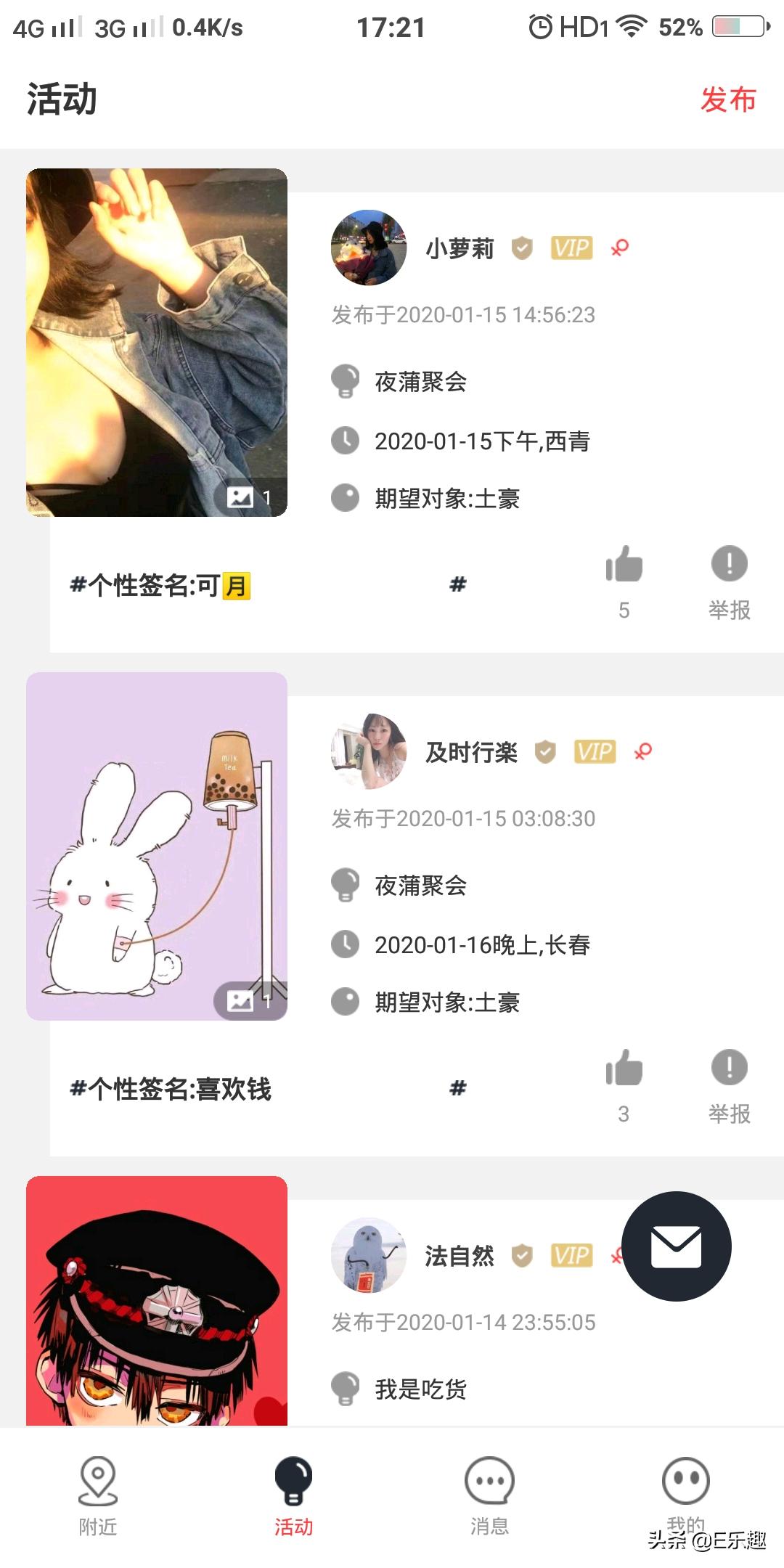The height and width of the screenshot is (1568, 784).
Task: Tap the gender icon beside 小萝莉's VIP badge
Action: (619, 248)
